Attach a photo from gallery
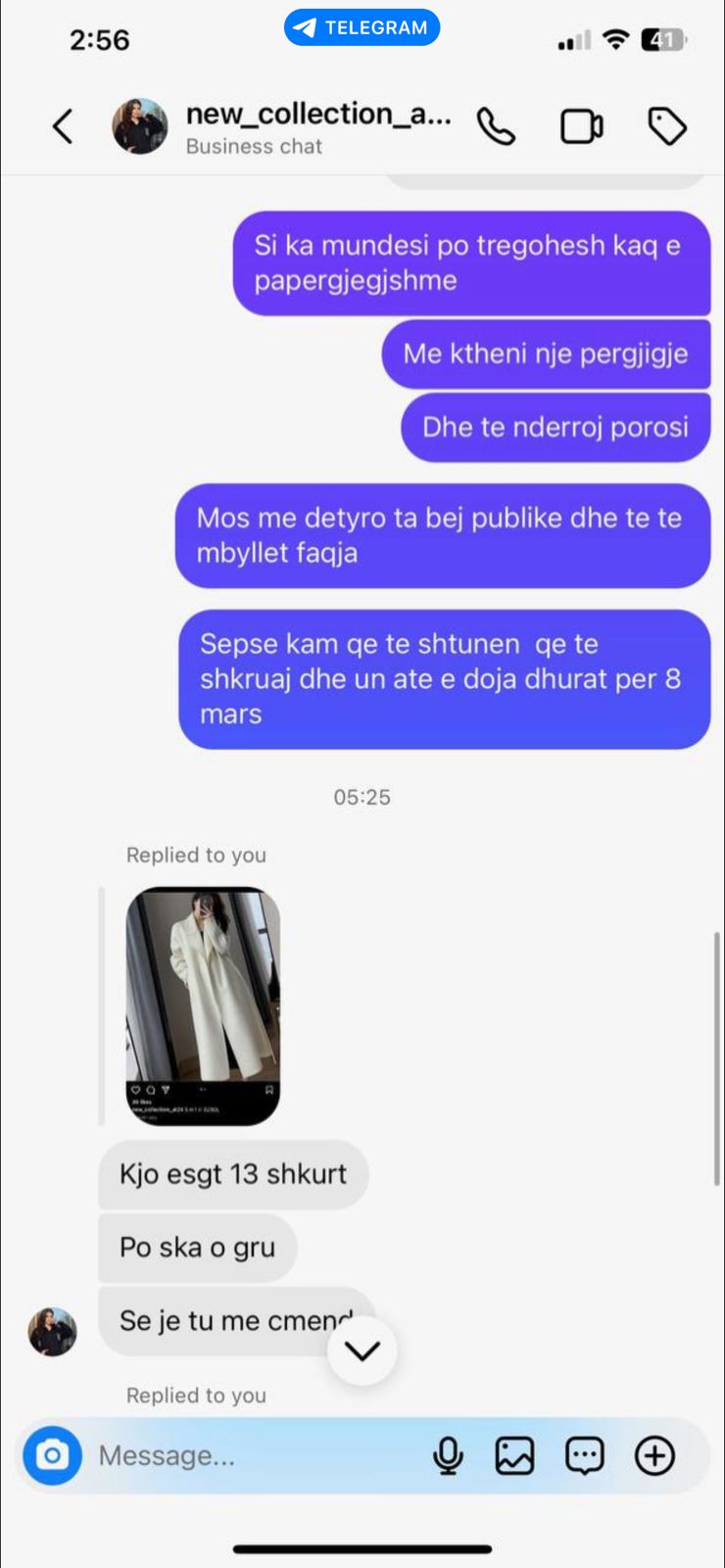Screen dimensions: 725x1568 pos(514,1455)
